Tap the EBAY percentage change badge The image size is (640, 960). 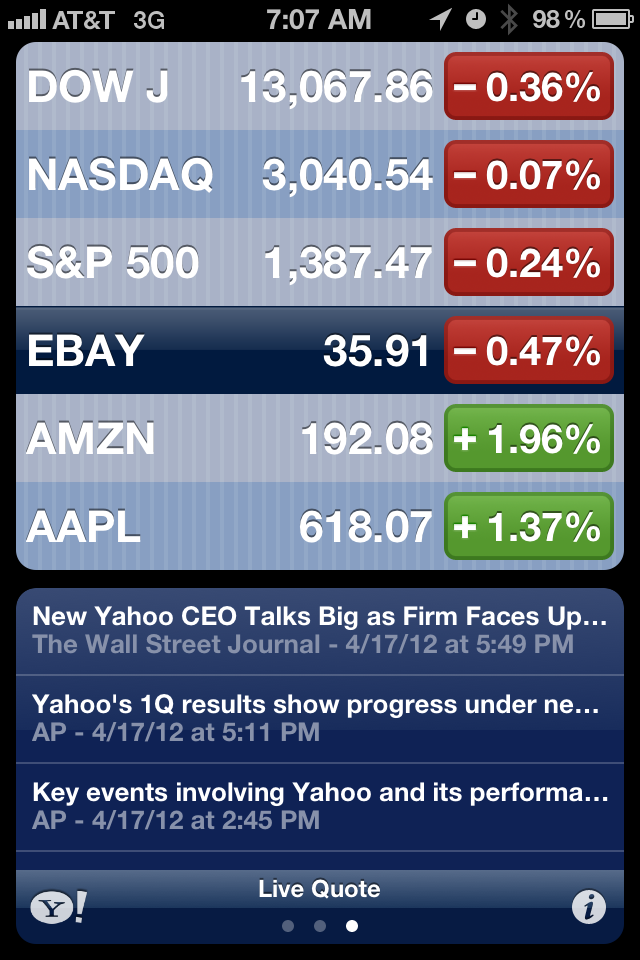527,351
